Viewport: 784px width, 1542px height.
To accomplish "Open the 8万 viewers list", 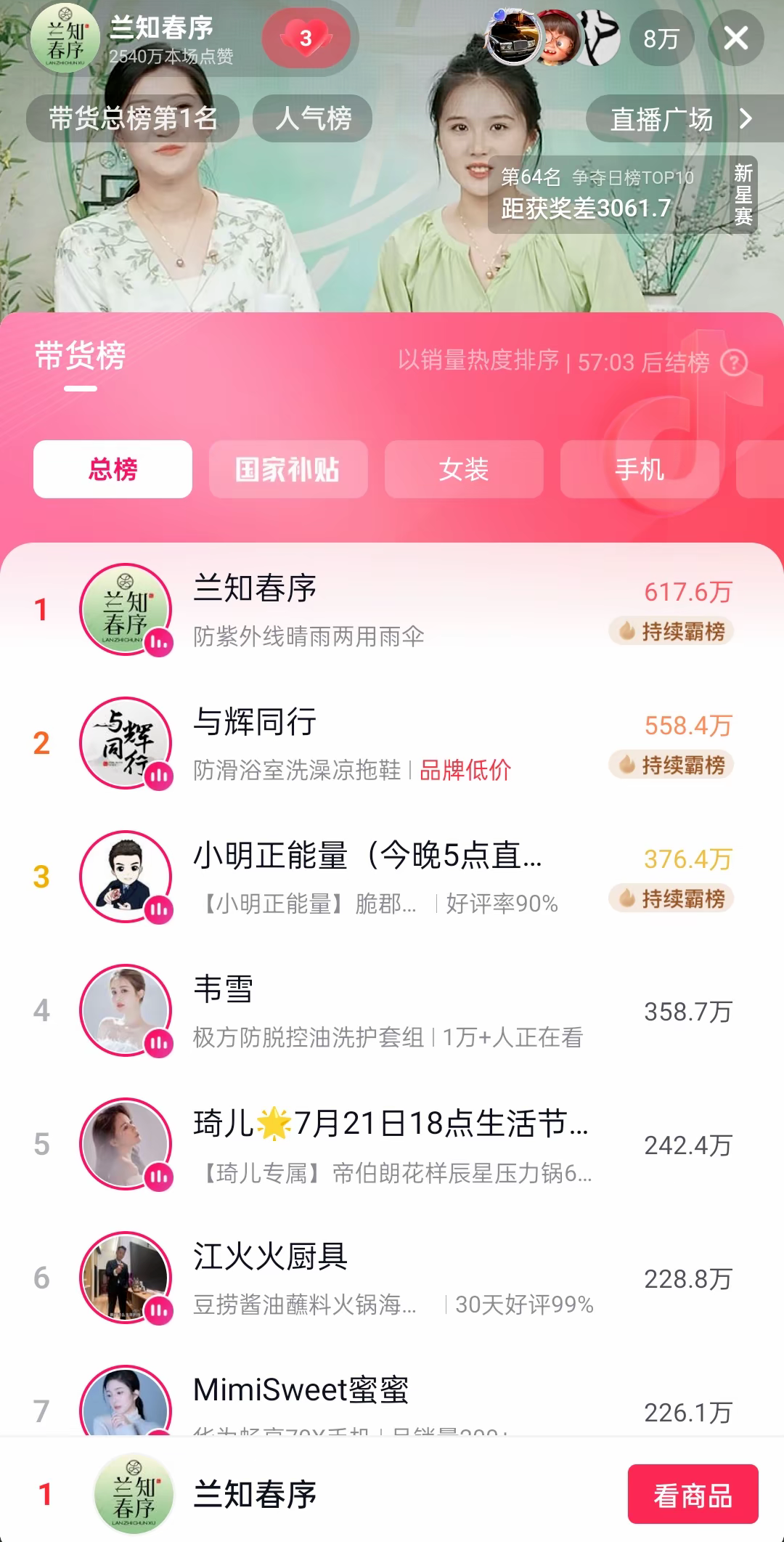I will point(661,38).
